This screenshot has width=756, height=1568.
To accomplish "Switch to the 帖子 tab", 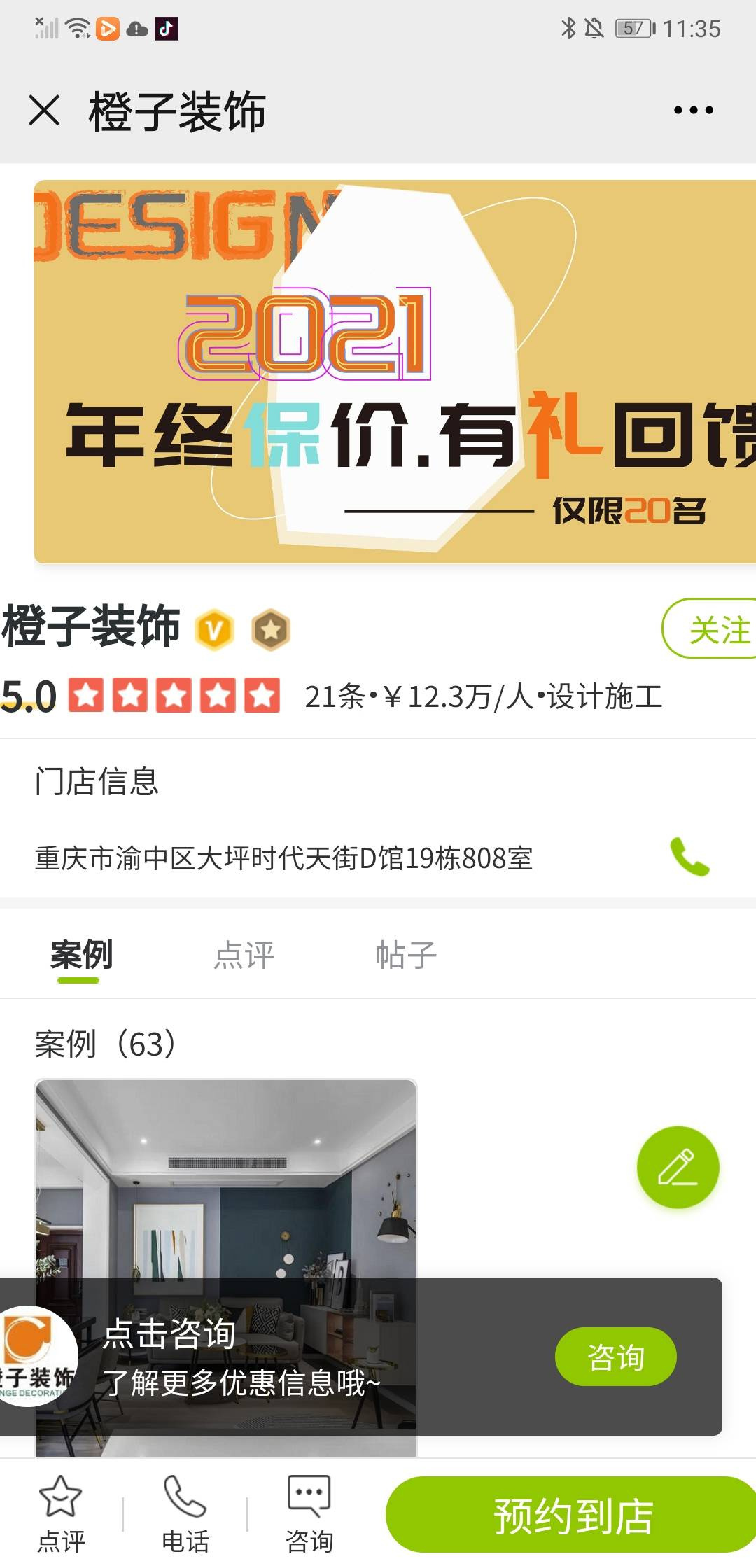I will 405,955.
